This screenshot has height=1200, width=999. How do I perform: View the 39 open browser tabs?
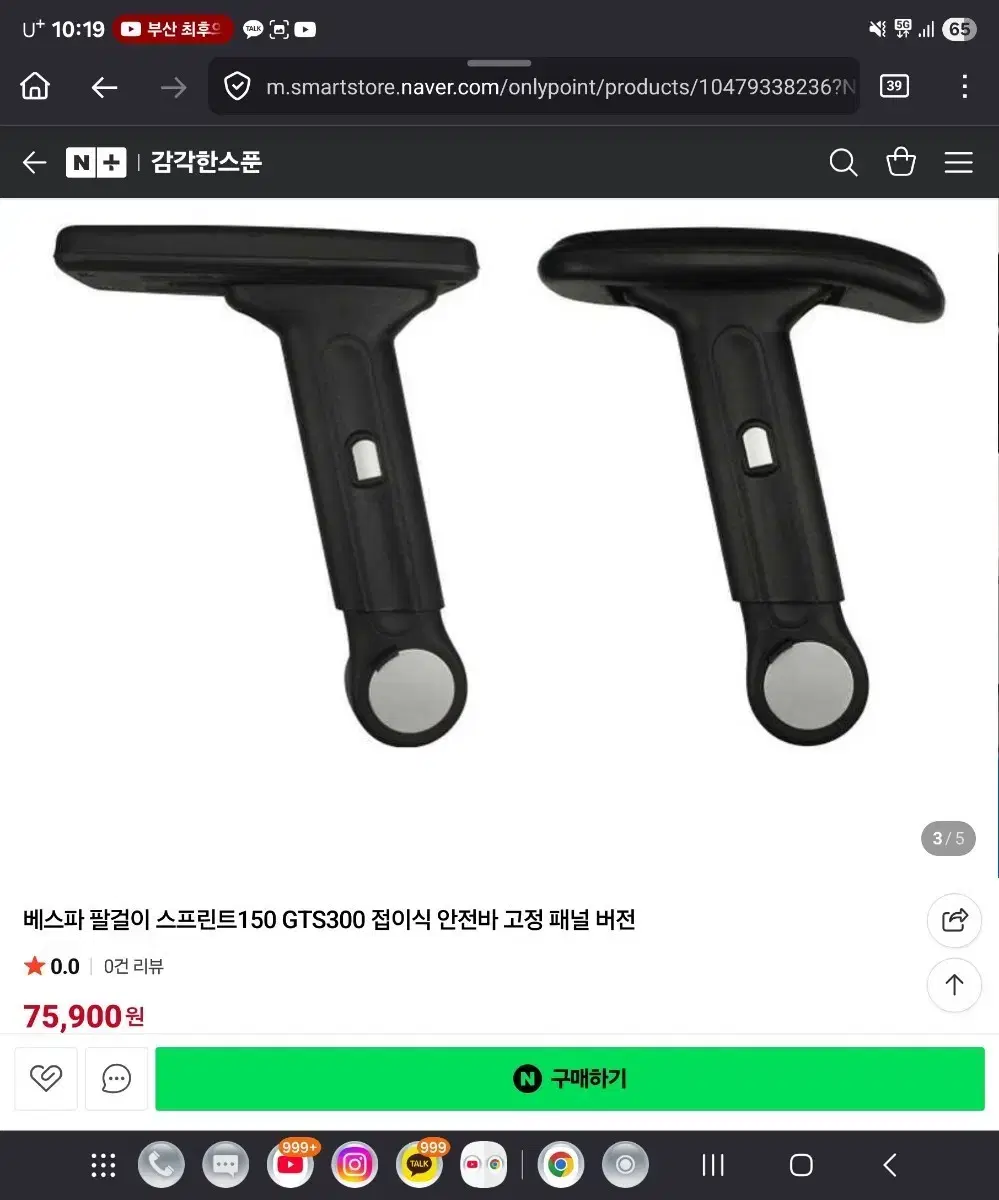894,86
